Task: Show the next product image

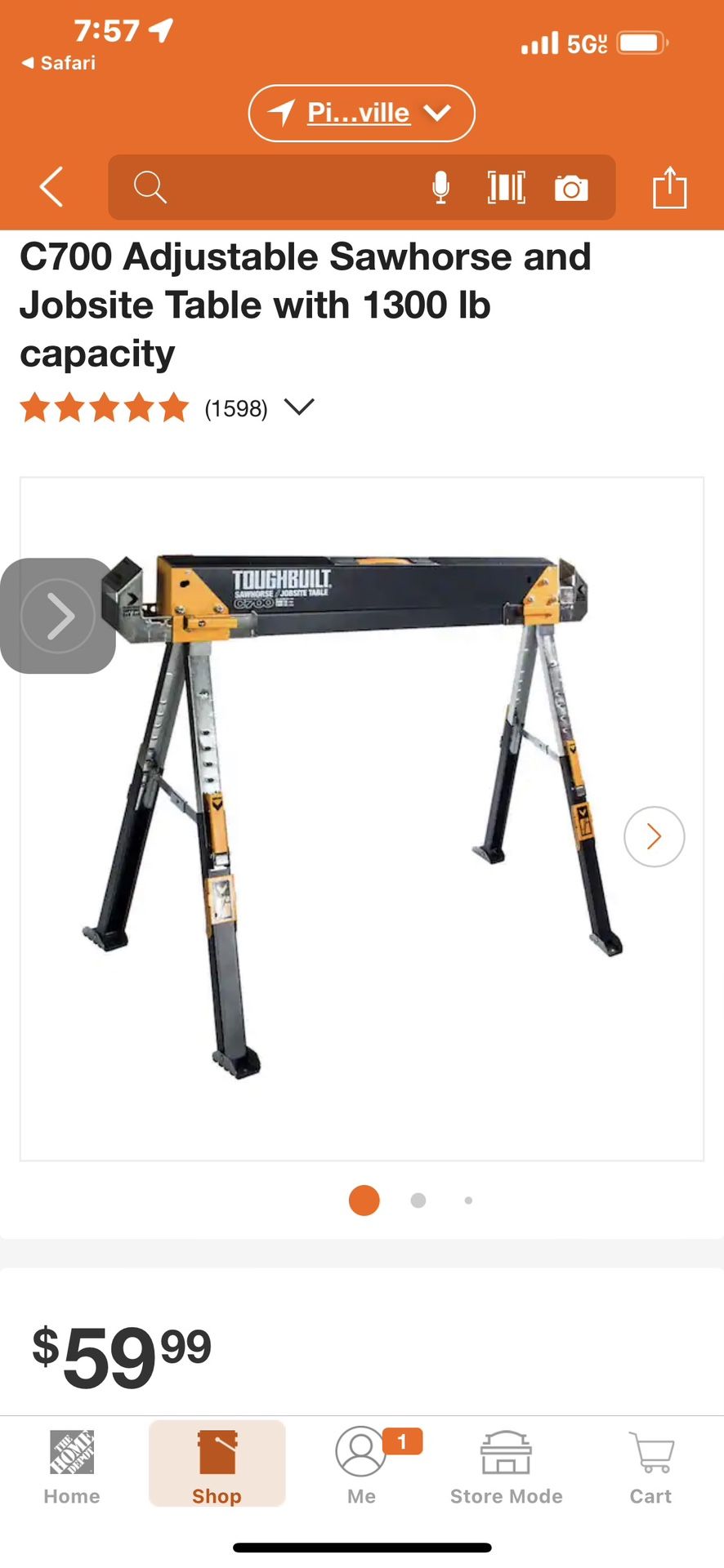Action: [654, 836]
